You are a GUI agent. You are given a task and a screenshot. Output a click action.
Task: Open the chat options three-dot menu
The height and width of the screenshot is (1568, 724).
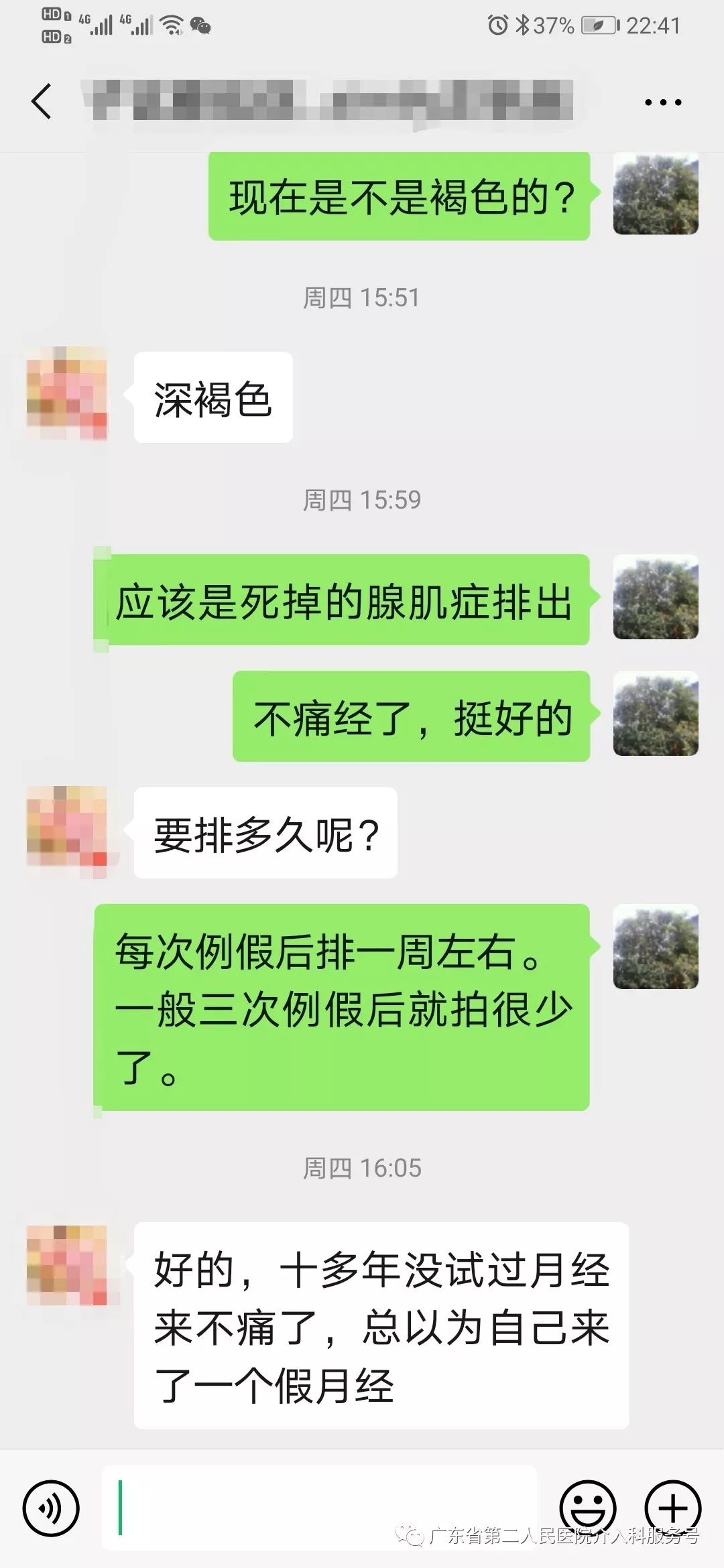tap(662, 103)
